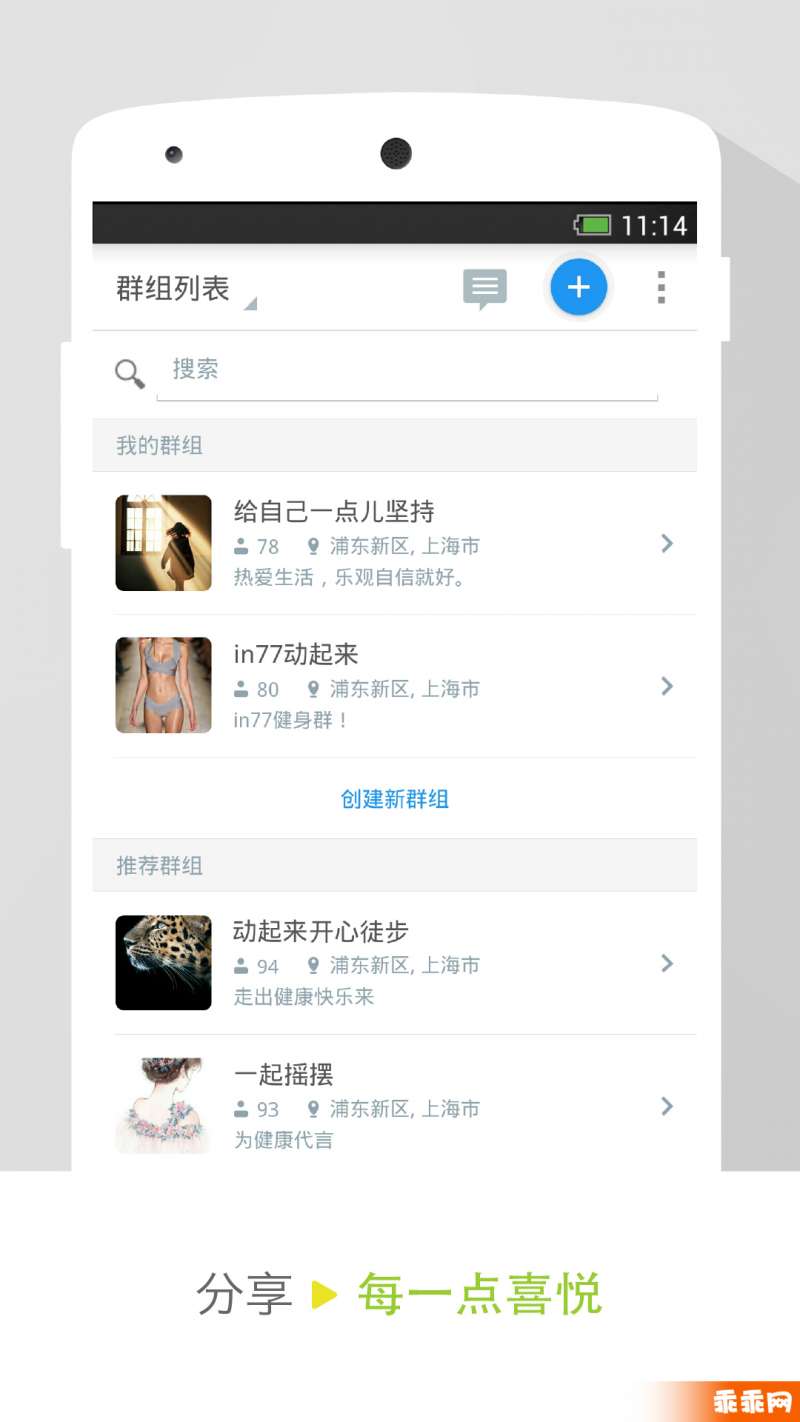Expand the arrow for 动起来开心徒步 group
The image size is (800, 1422).
667,963
